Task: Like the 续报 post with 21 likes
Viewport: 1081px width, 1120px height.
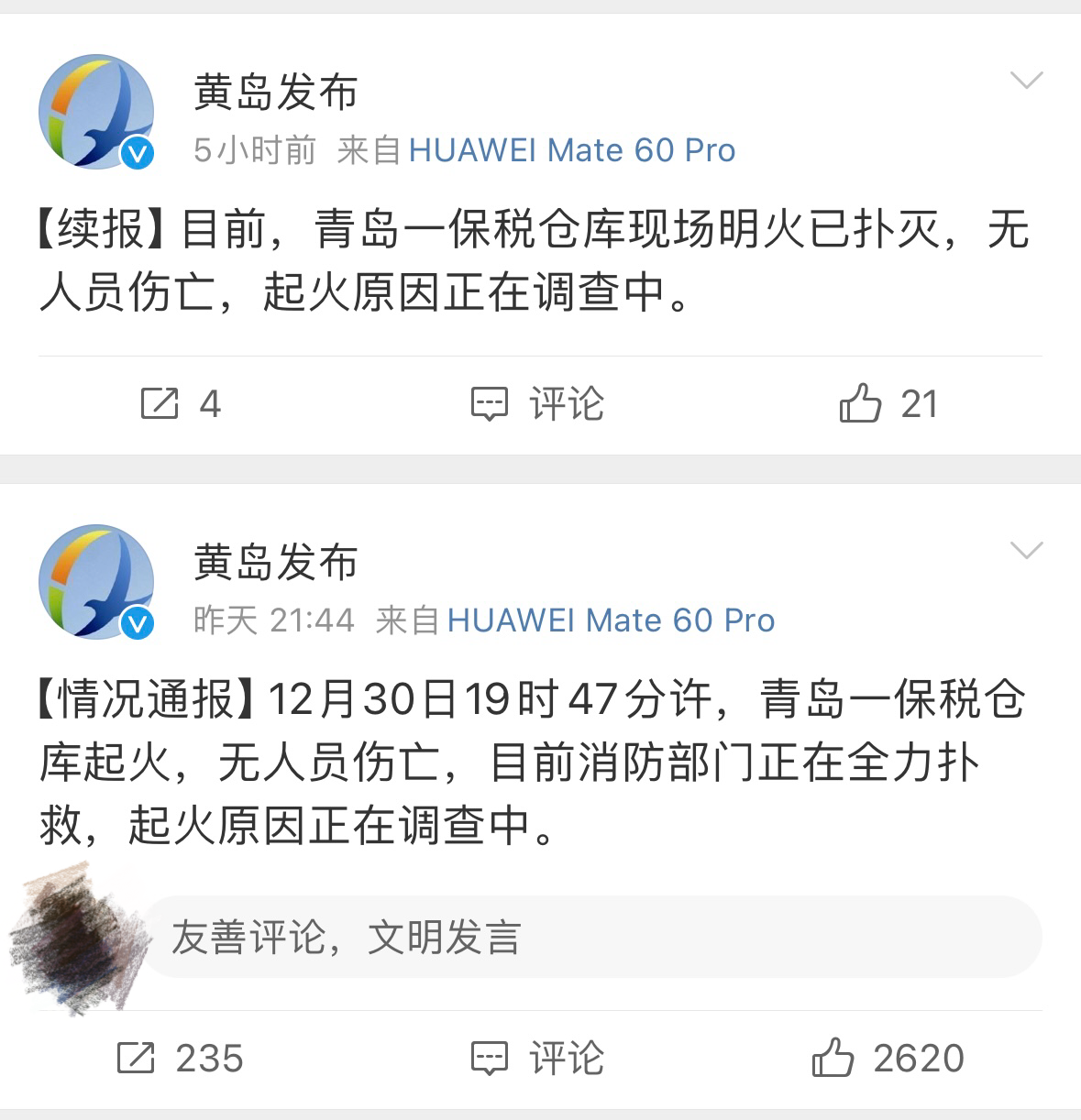Action: click(x=888, y=403)
